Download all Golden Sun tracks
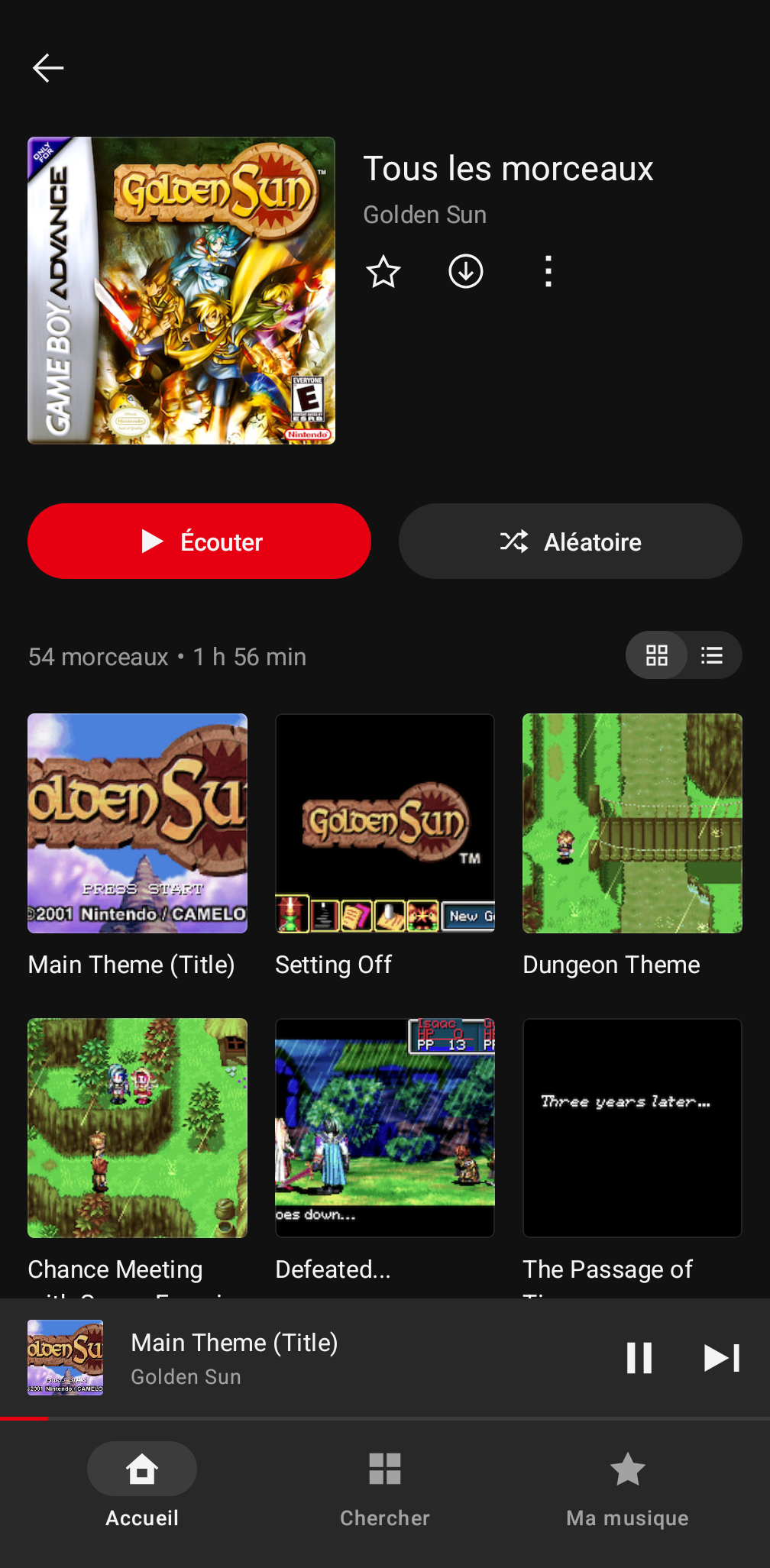 466,272
